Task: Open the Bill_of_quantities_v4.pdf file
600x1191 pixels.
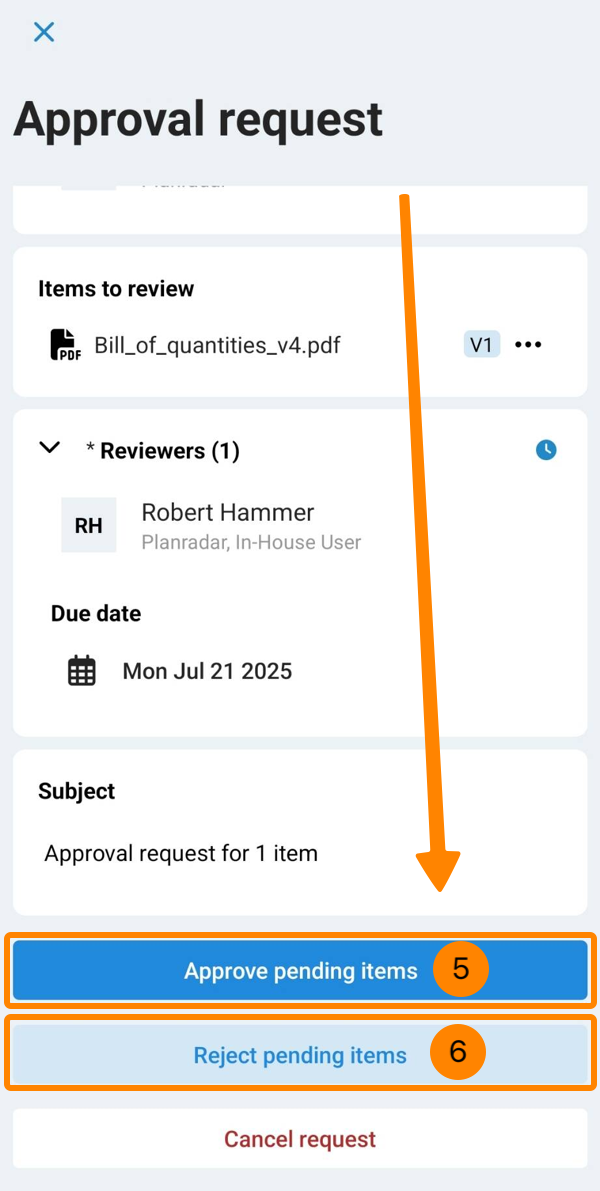Action: [x=217, y=346]
